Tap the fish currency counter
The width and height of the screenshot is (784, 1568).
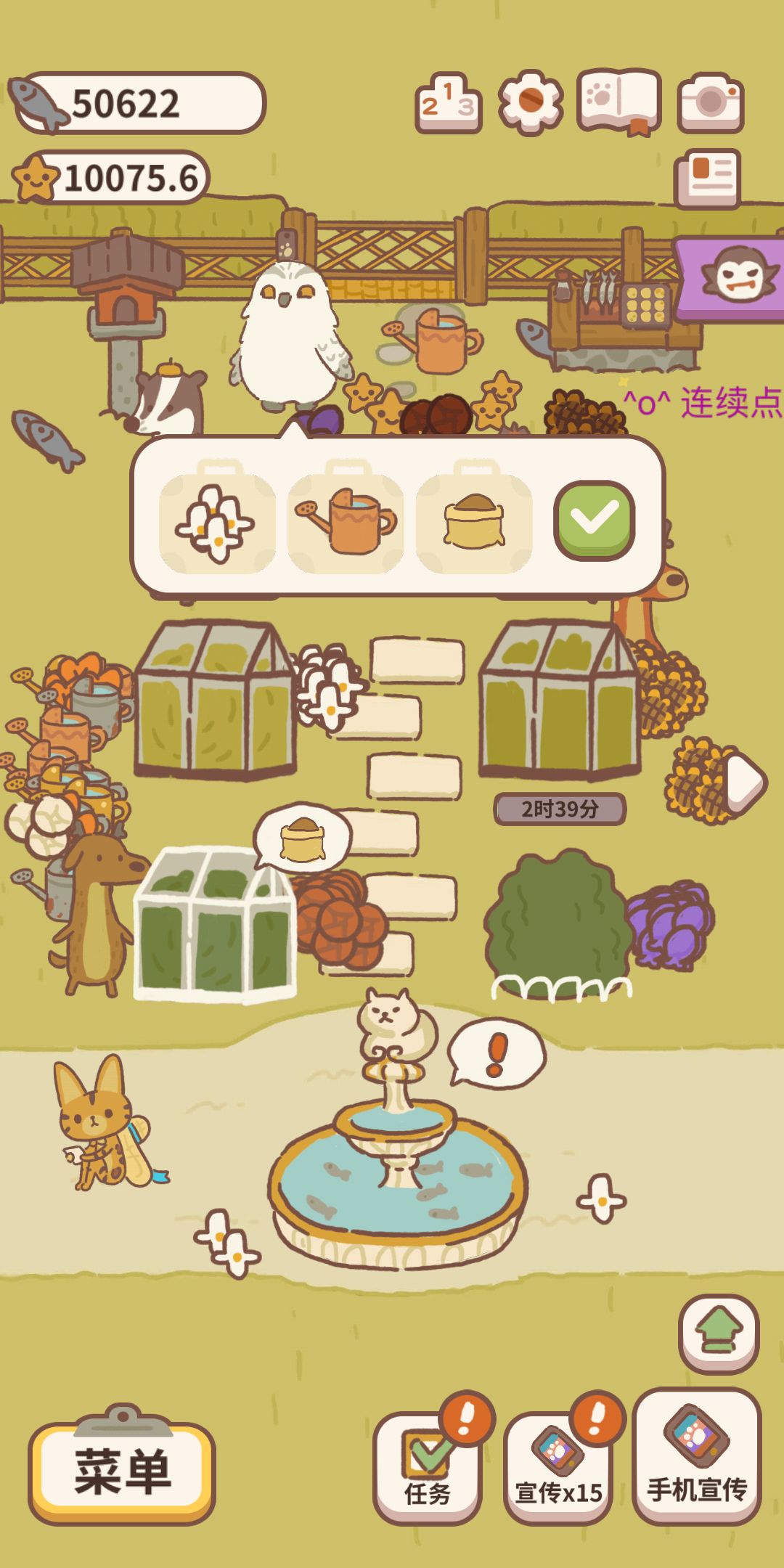pos(138,103)
